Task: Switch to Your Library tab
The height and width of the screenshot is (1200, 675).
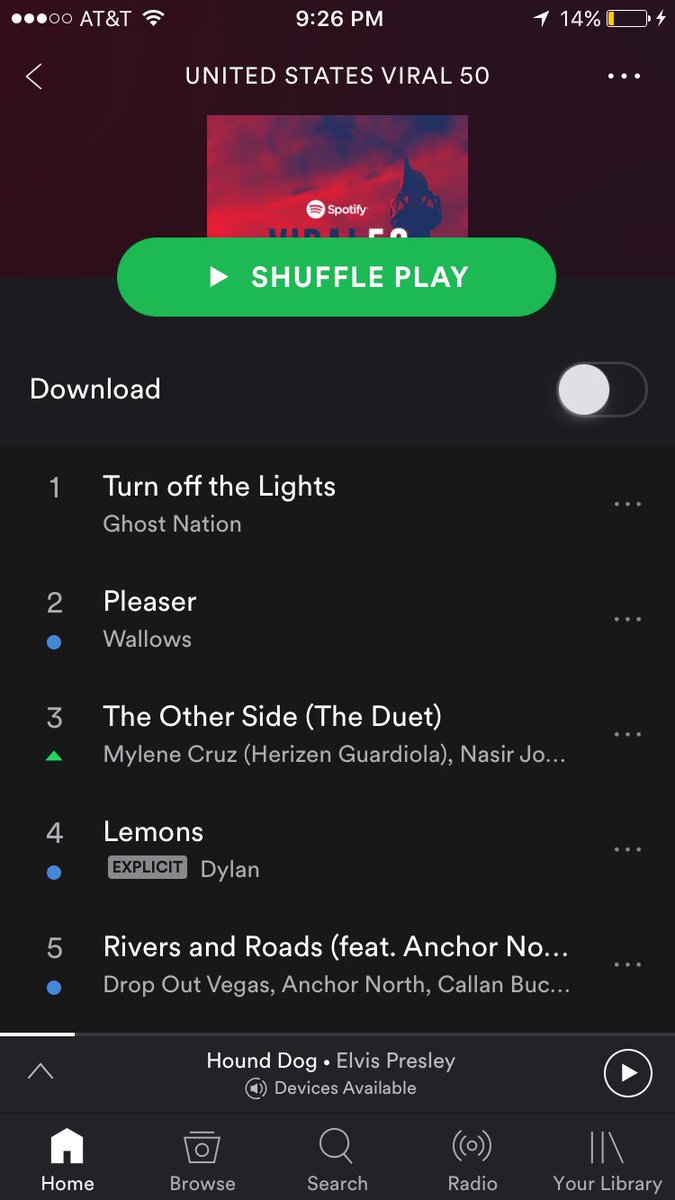Action: click(x=607, y=1158)
